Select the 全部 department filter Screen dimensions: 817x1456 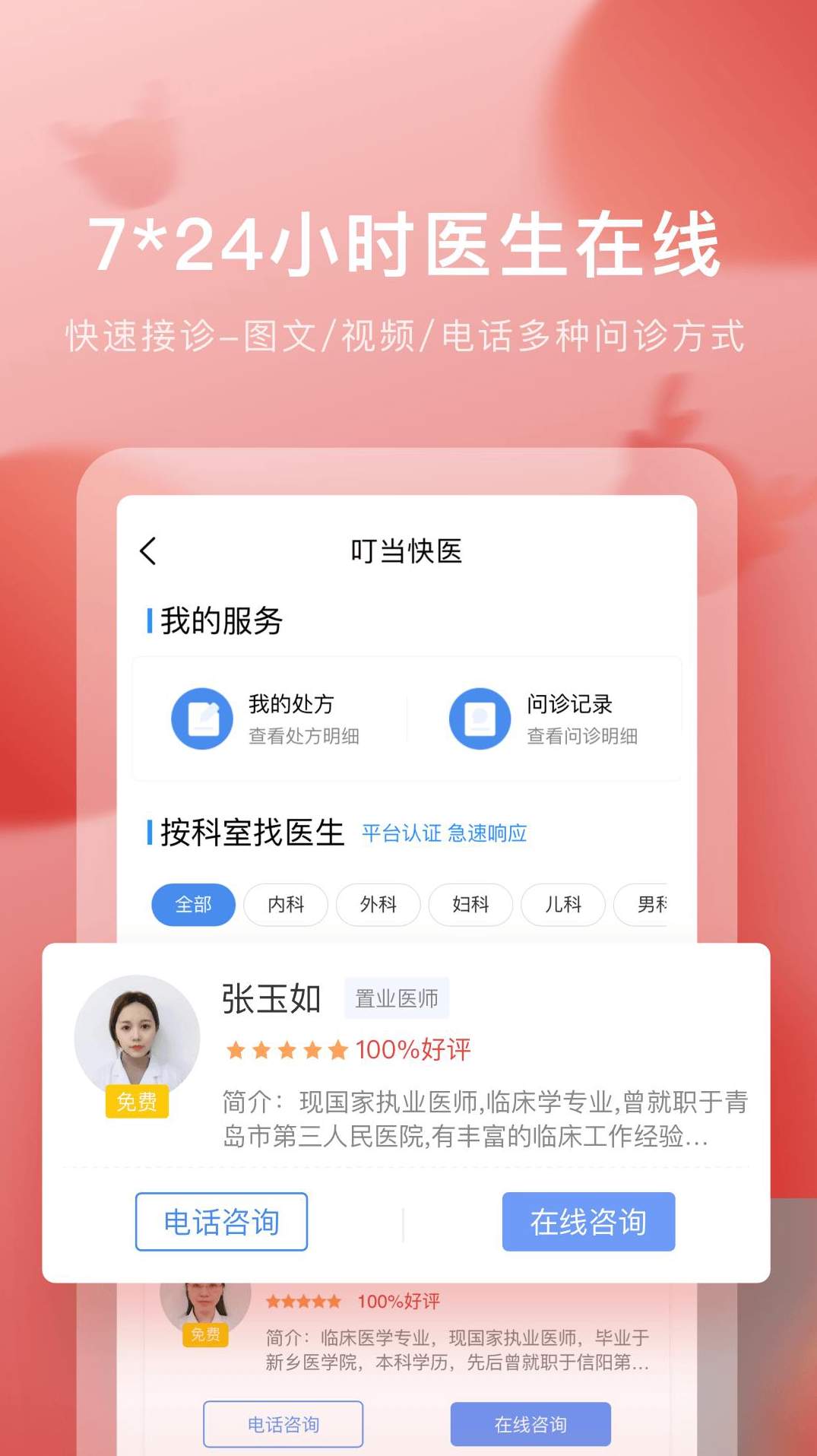click(193, 906)
